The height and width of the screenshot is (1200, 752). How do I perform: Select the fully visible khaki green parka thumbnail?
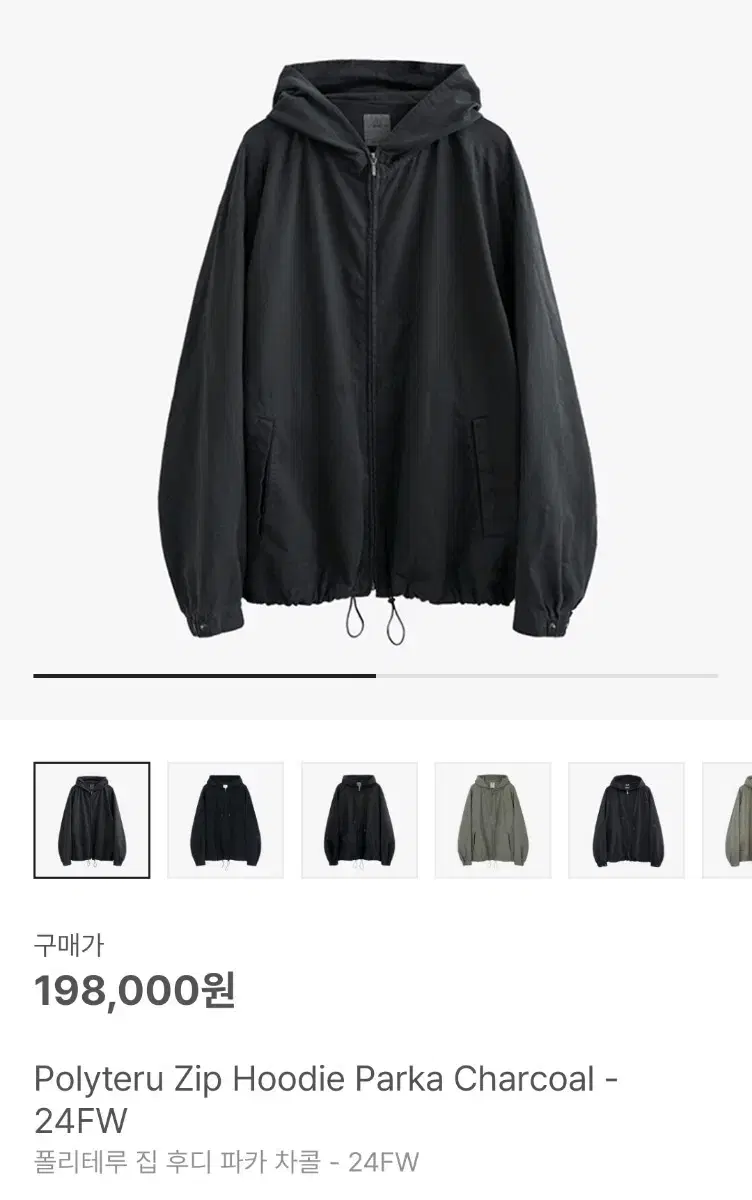click(x=493, y=820)
